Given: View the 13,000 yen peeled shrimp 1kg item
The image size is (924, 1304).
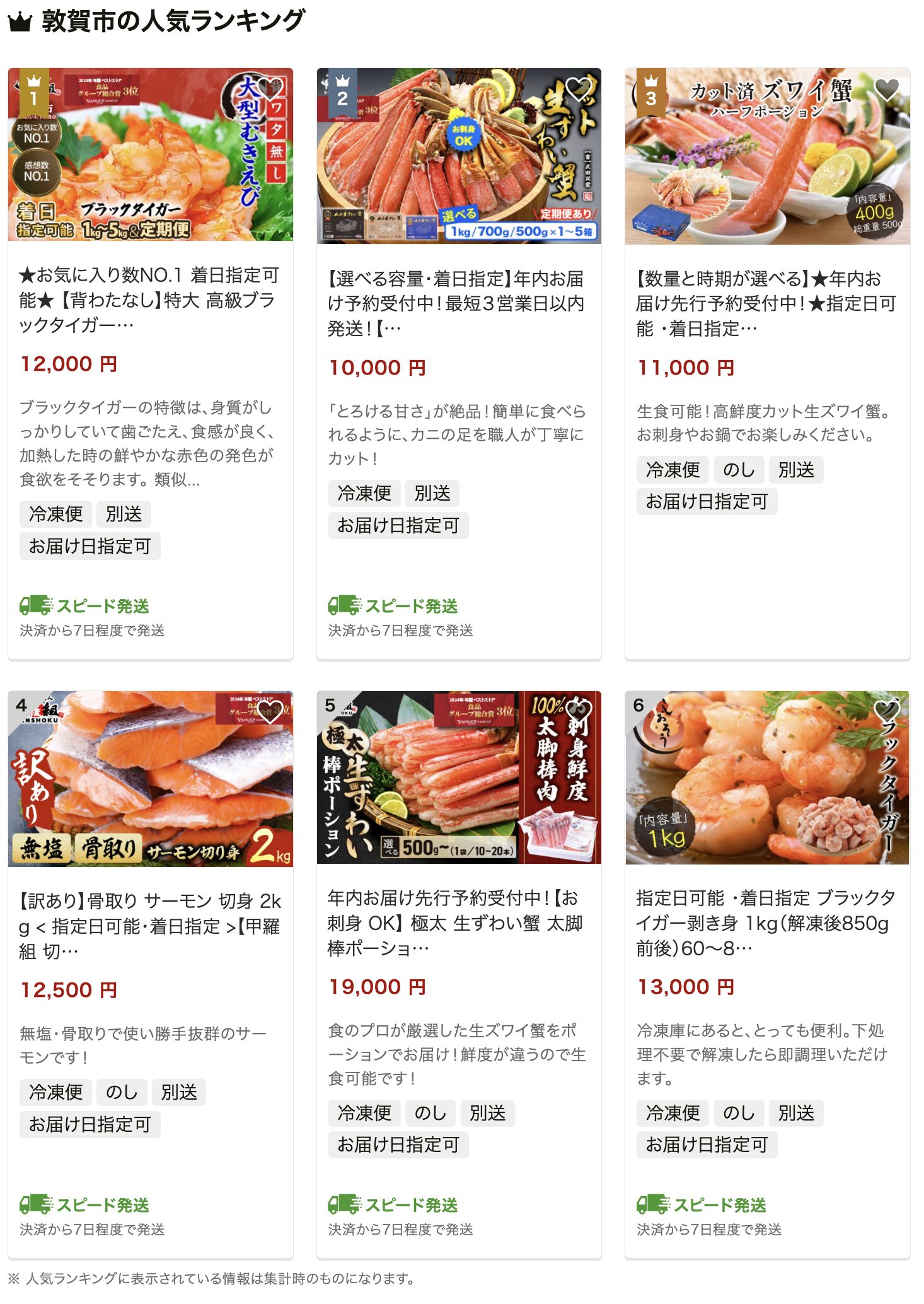Looking at the screenshot, I should (766, 923).
